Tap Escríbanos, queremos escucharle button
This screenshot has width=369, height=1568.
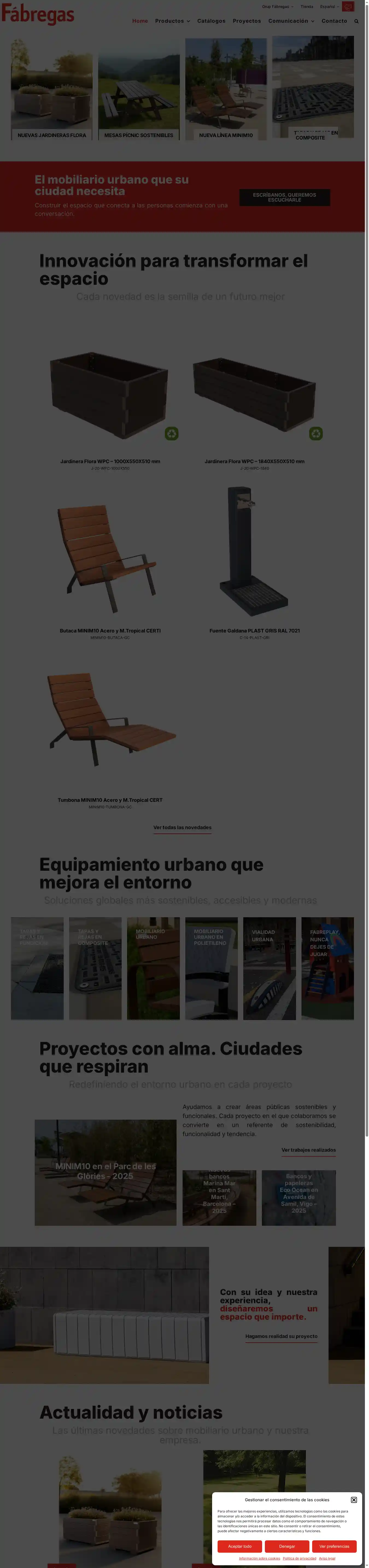click(x=285, y=197)
